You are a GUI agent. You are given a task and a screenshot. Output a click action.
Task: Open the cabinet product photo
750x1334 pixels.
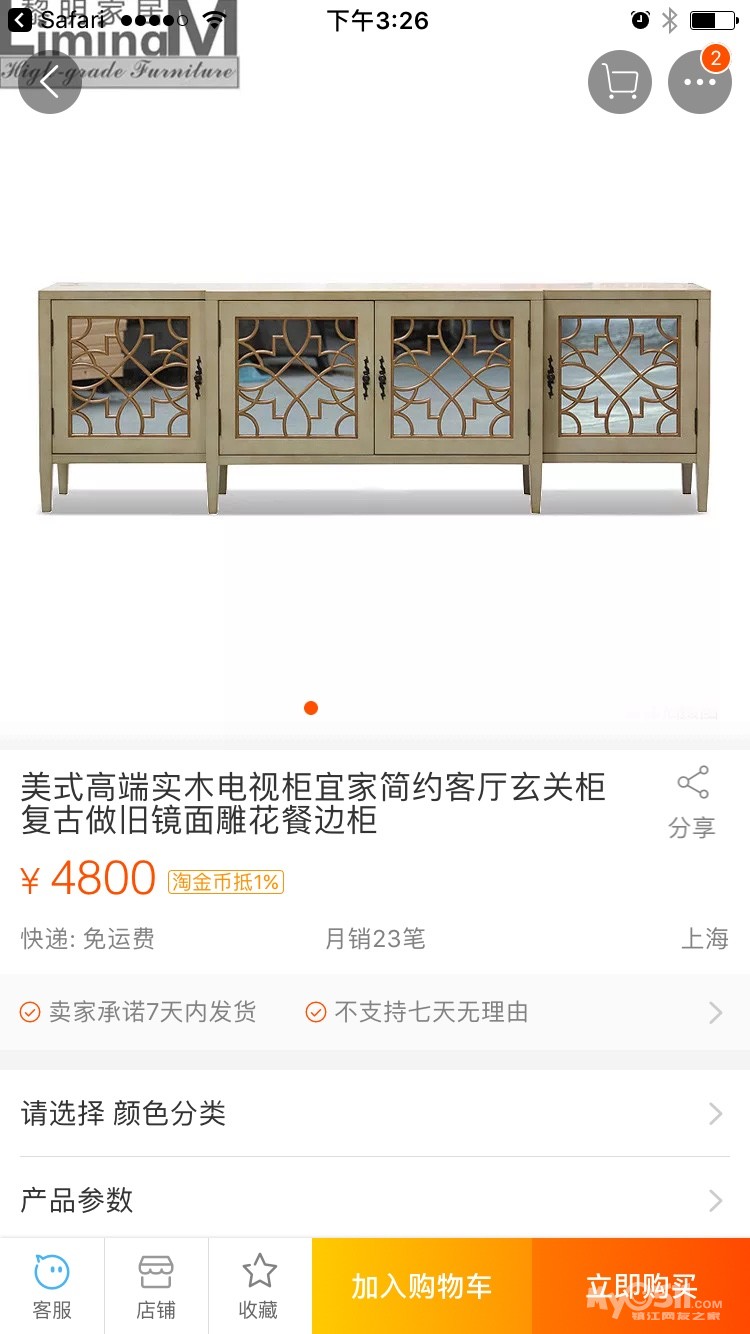(x=374, y=398)
